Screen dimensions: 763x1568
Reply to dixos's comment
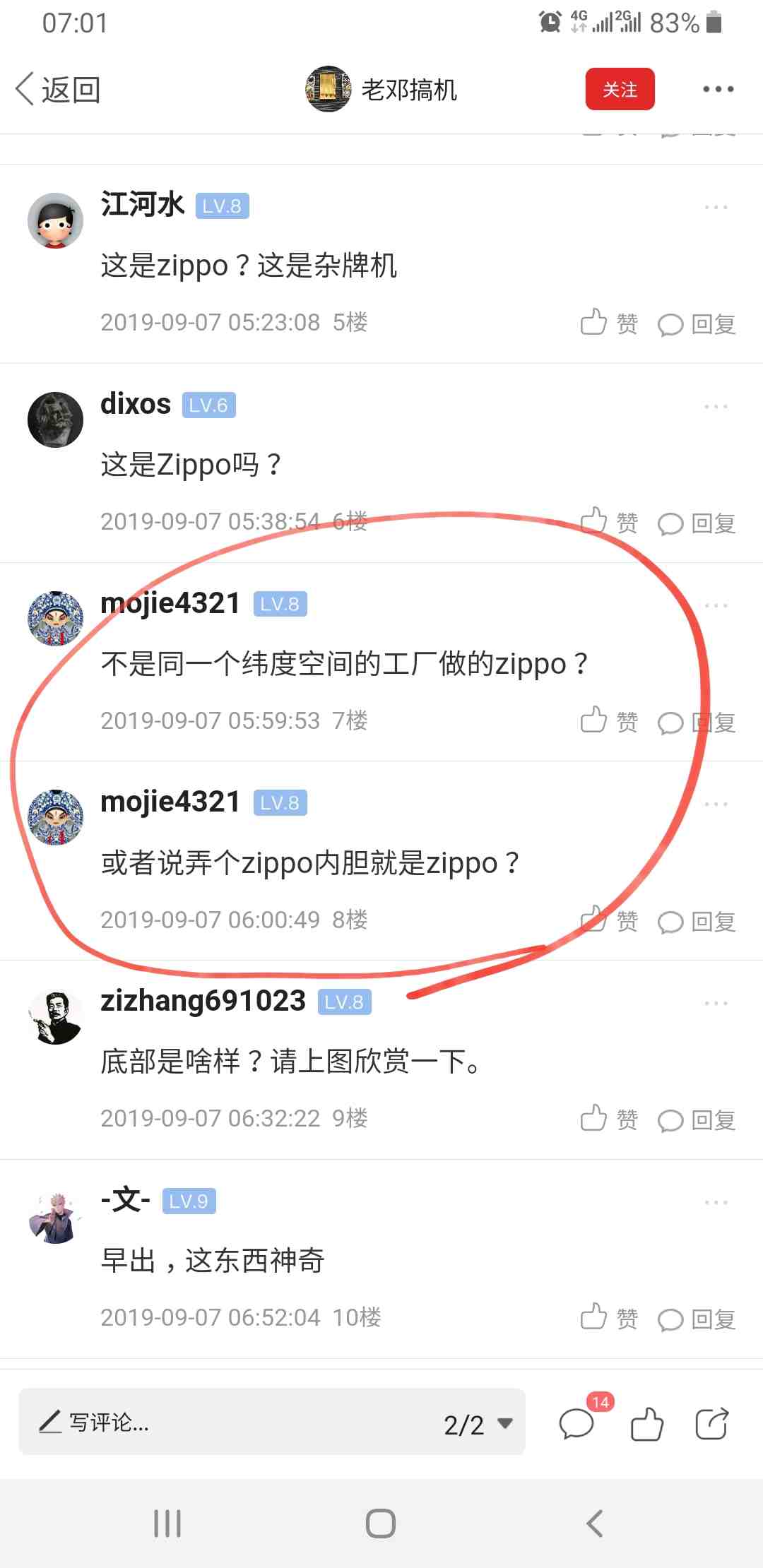697,523
